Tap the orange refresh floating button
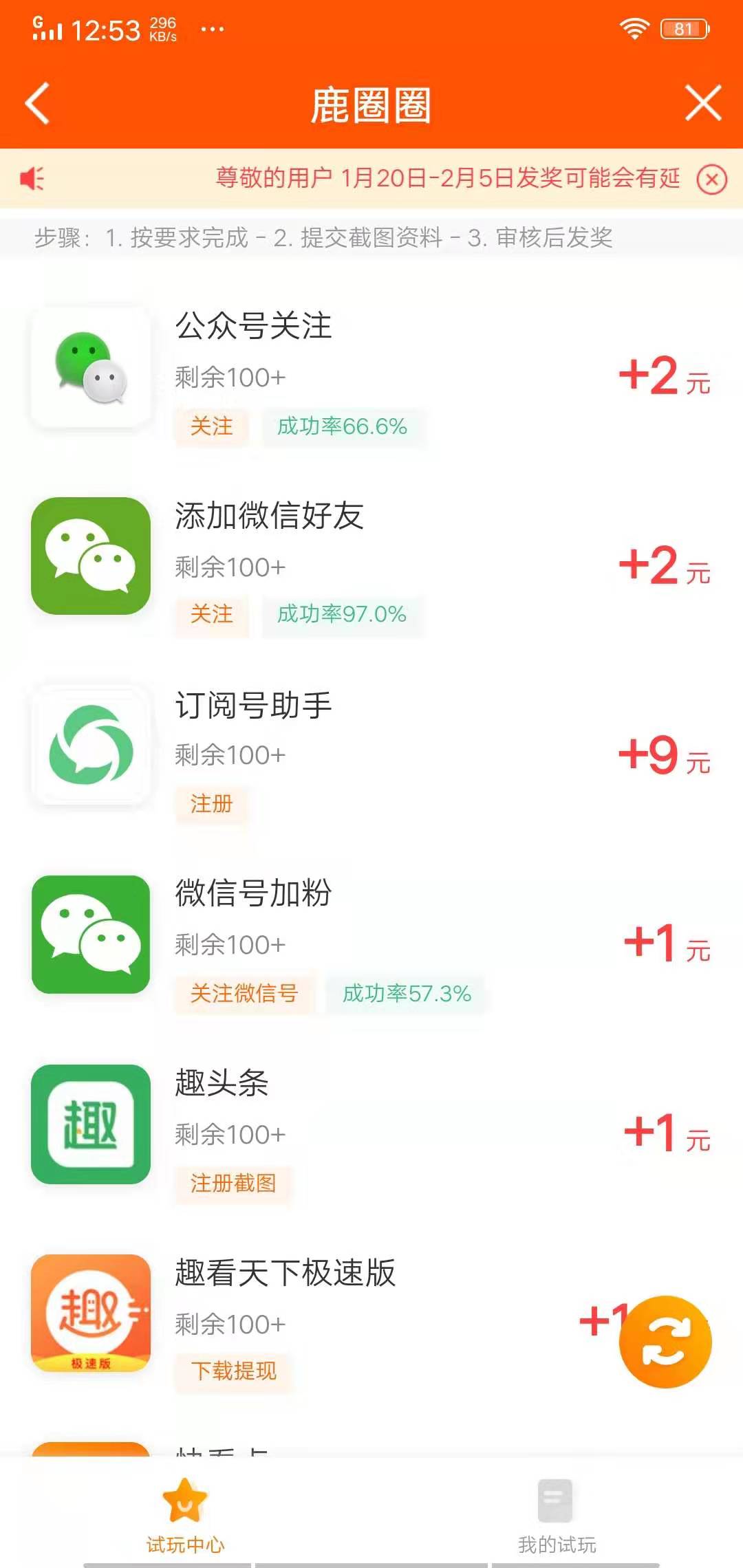 (x=665, y=1341)
